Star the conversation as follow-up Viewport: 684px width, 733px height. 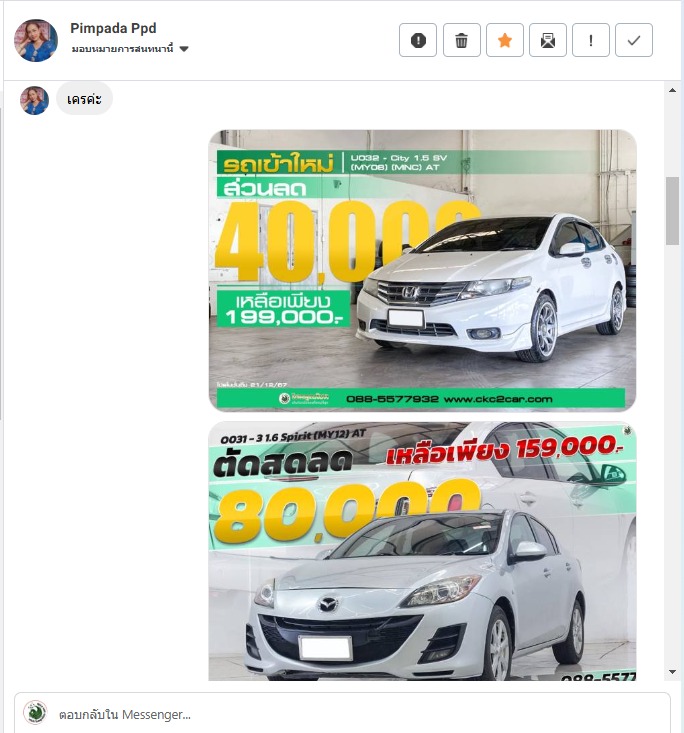click(505, 40)
